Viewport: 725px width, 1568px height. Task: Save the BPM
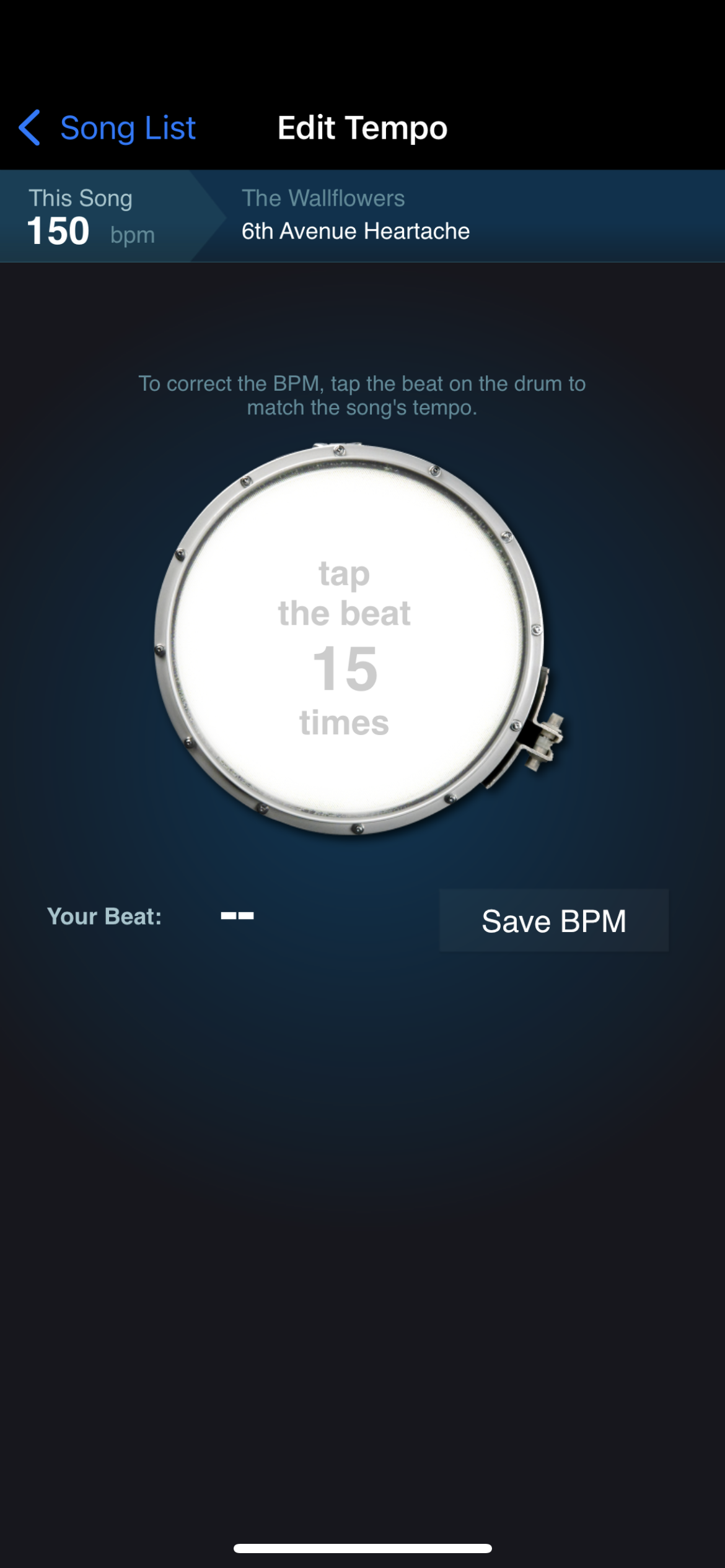coord(554,920)
